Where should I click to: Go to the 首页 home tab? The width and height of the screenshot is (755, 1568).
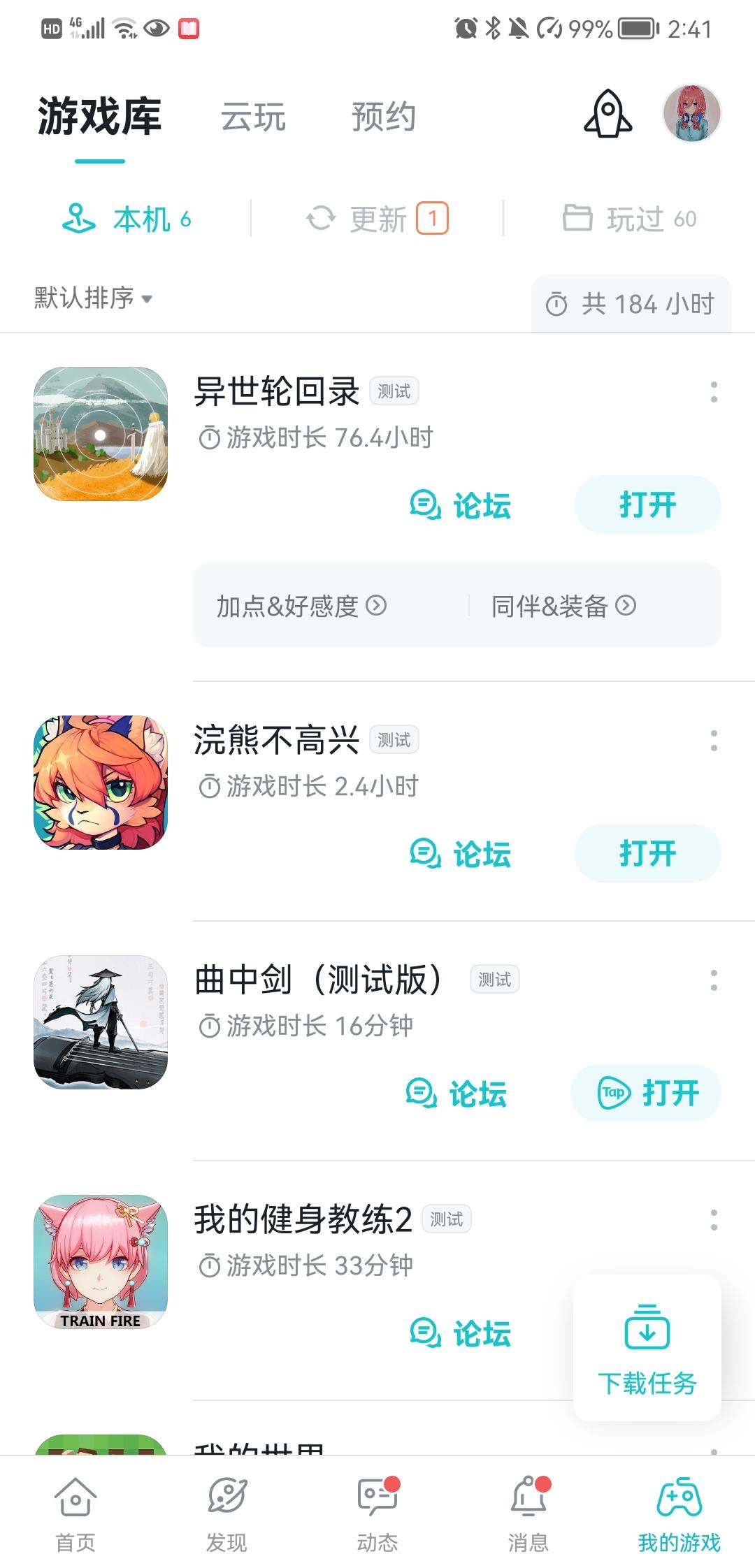tap(75, 1511)
